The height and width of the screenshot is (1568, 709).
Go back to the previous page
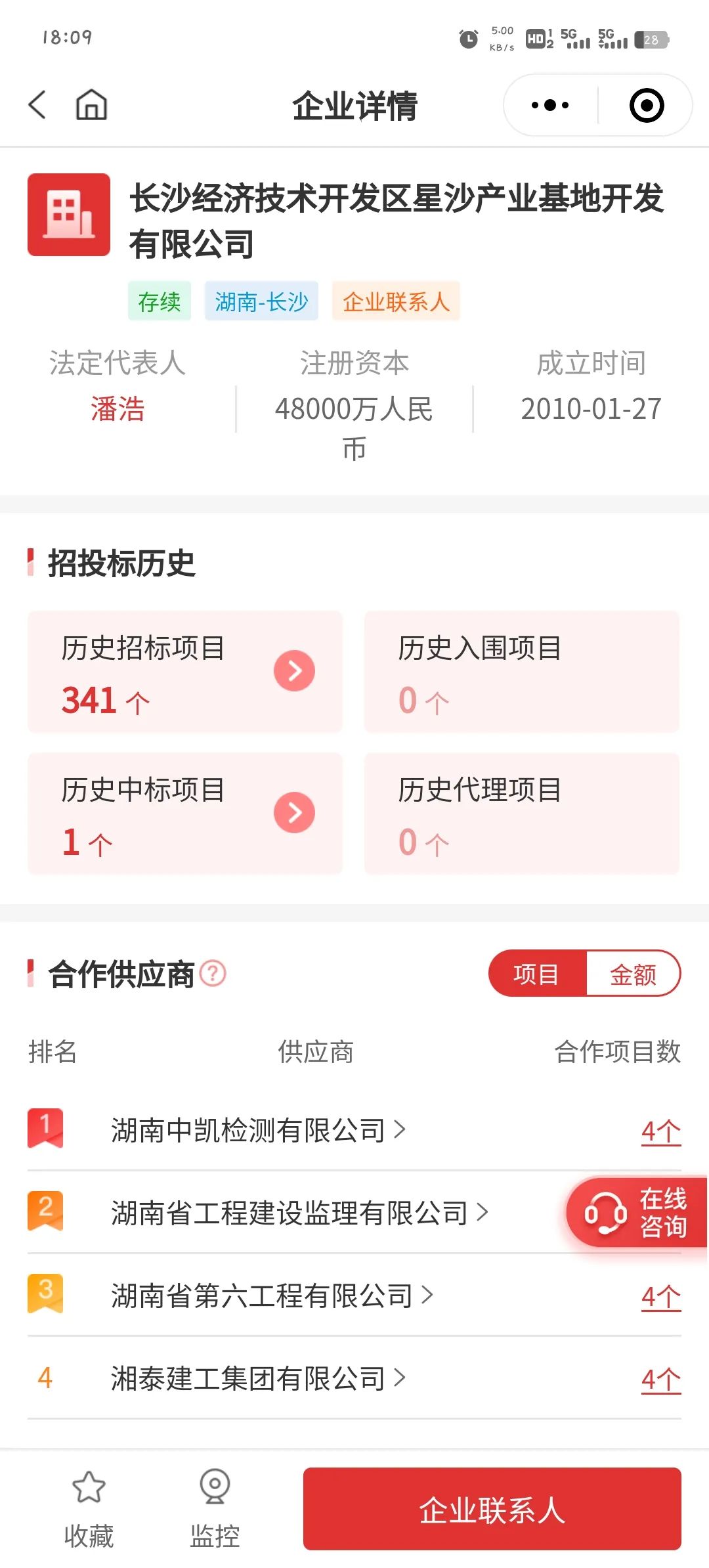coord(37,105)
